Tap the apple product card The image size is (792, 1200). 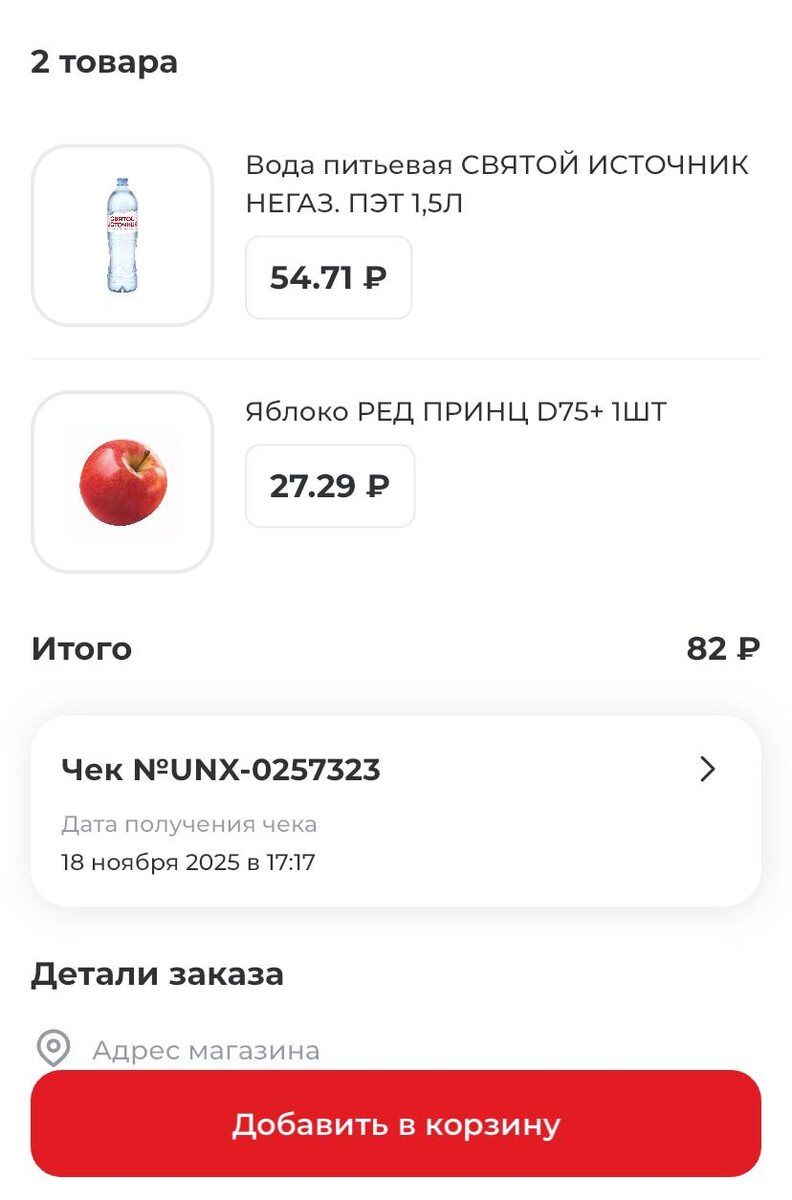[x=396, y=471]
